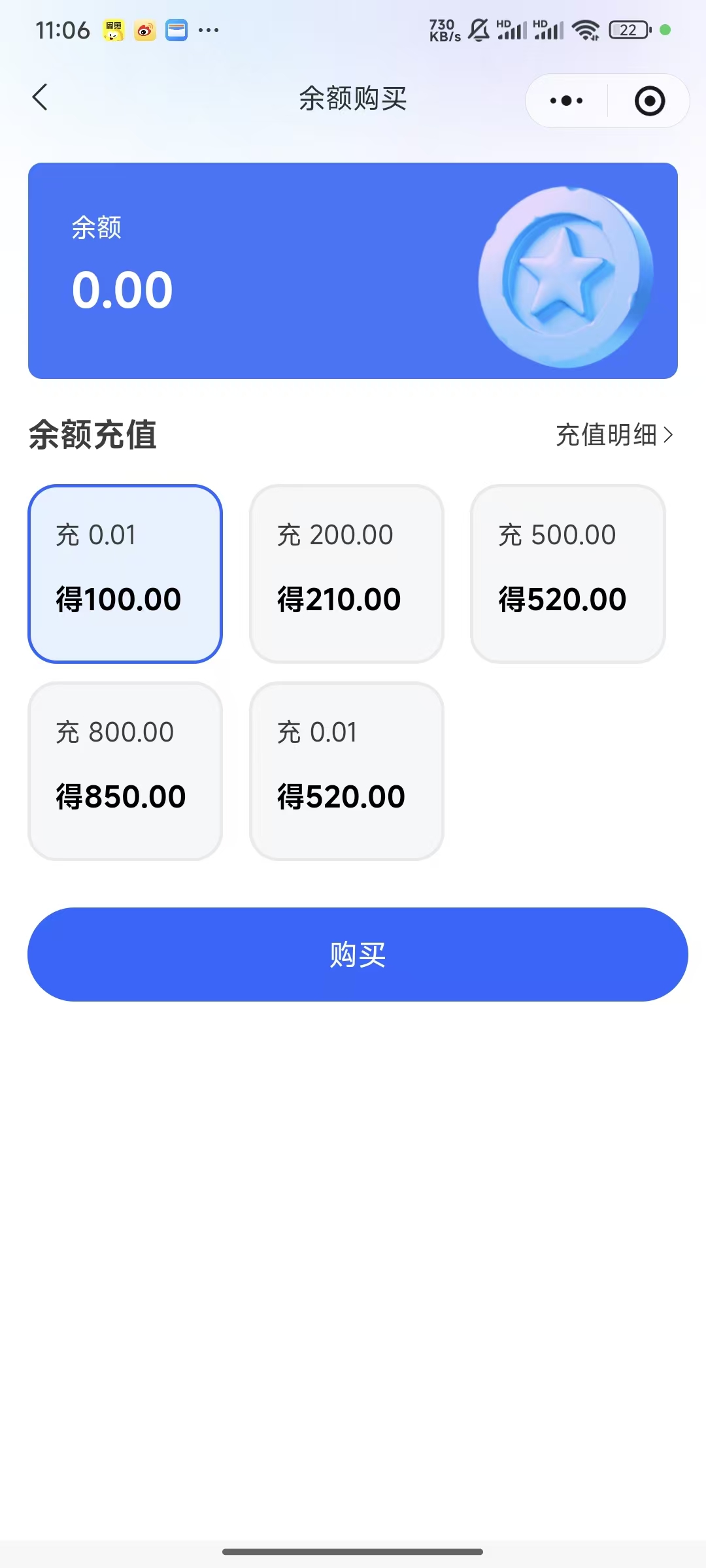Open the mini program three-dot menu
This screenshot has width=706, height=1568.
pyautogui.click(x=566, y=101)
